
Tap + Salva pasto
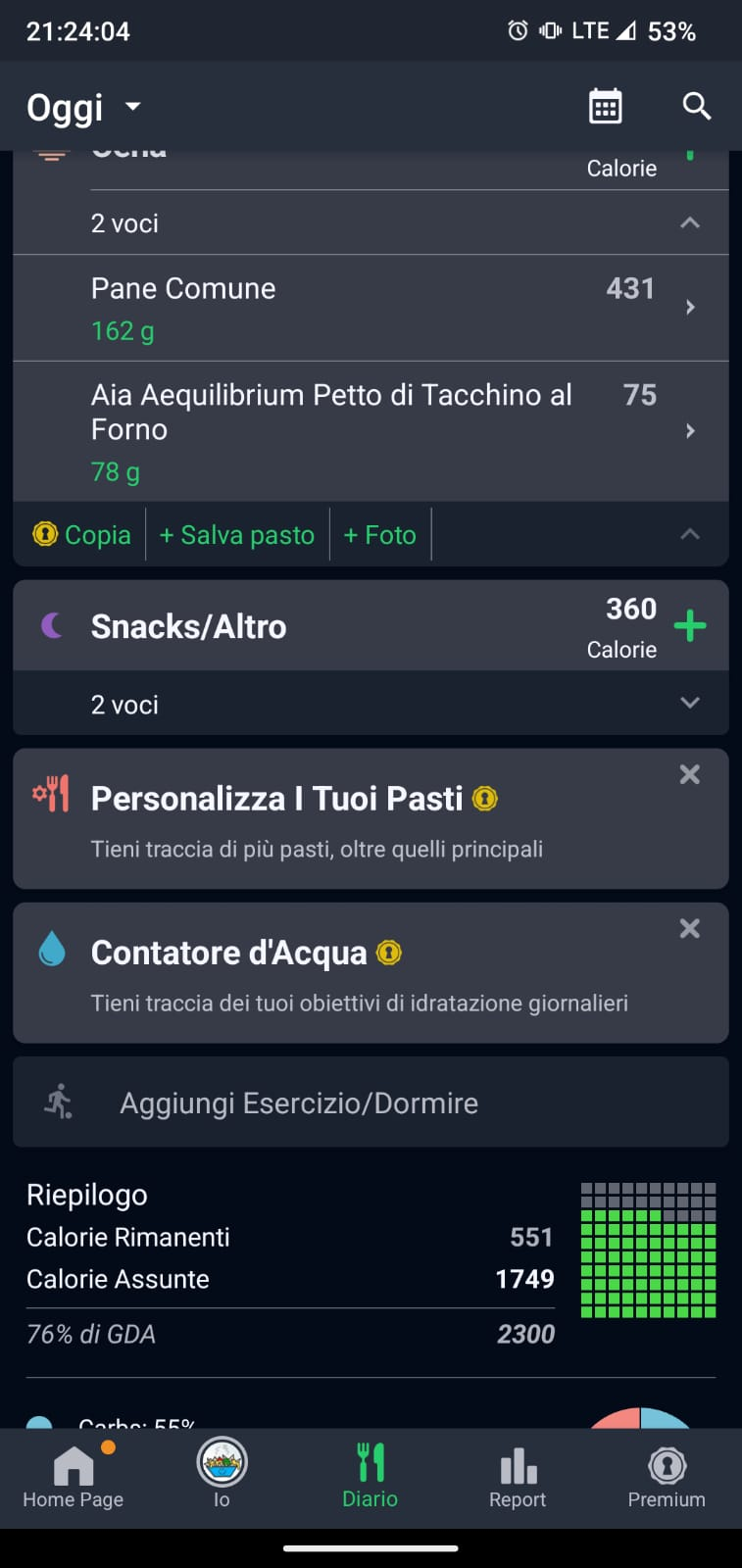[237, 534]
